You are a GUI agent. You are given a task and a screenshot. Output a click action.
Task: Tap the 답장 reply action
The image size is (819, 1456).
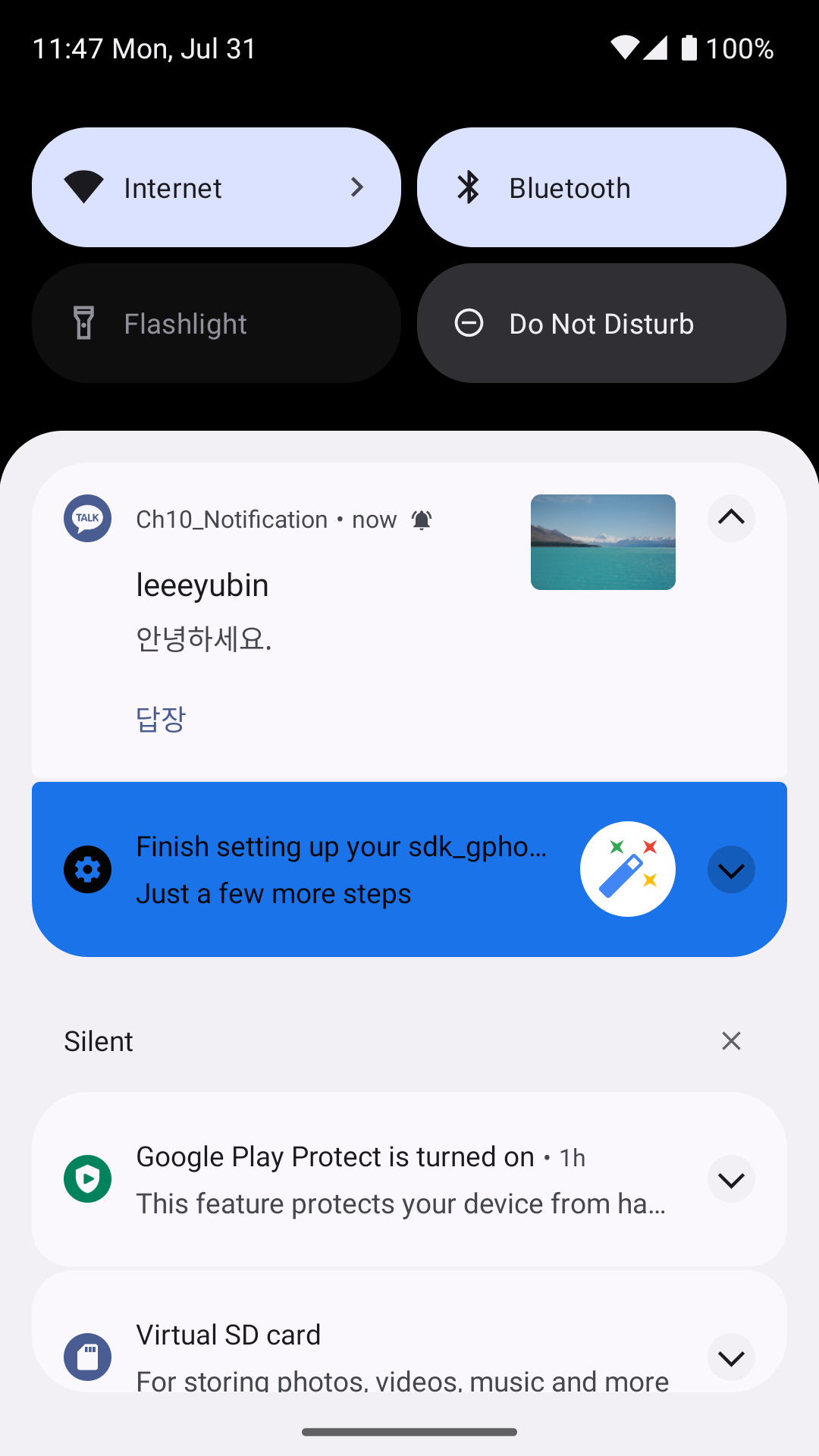tap(161, 719)
